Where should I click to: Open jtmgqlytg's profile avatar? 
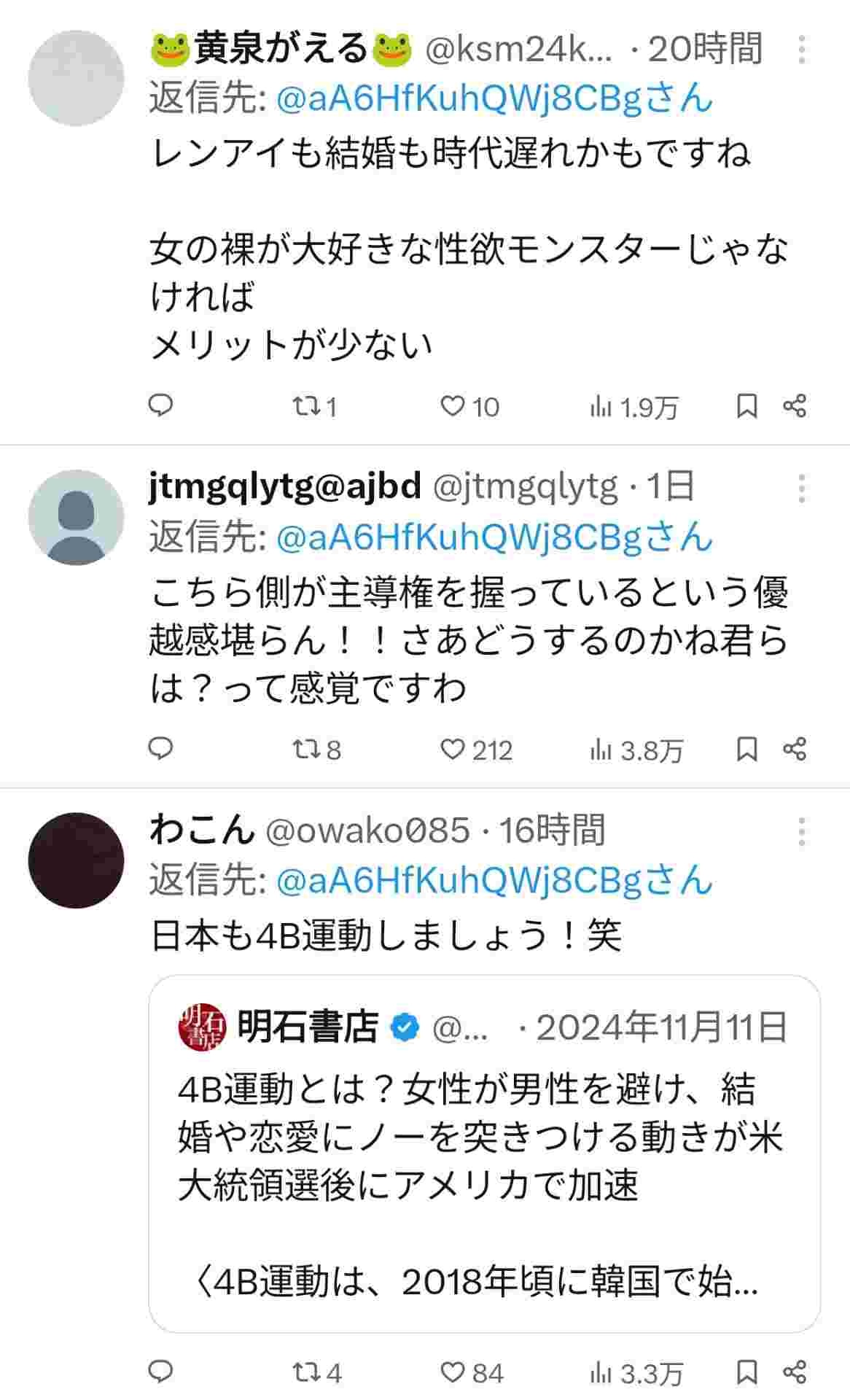(76, 517)
